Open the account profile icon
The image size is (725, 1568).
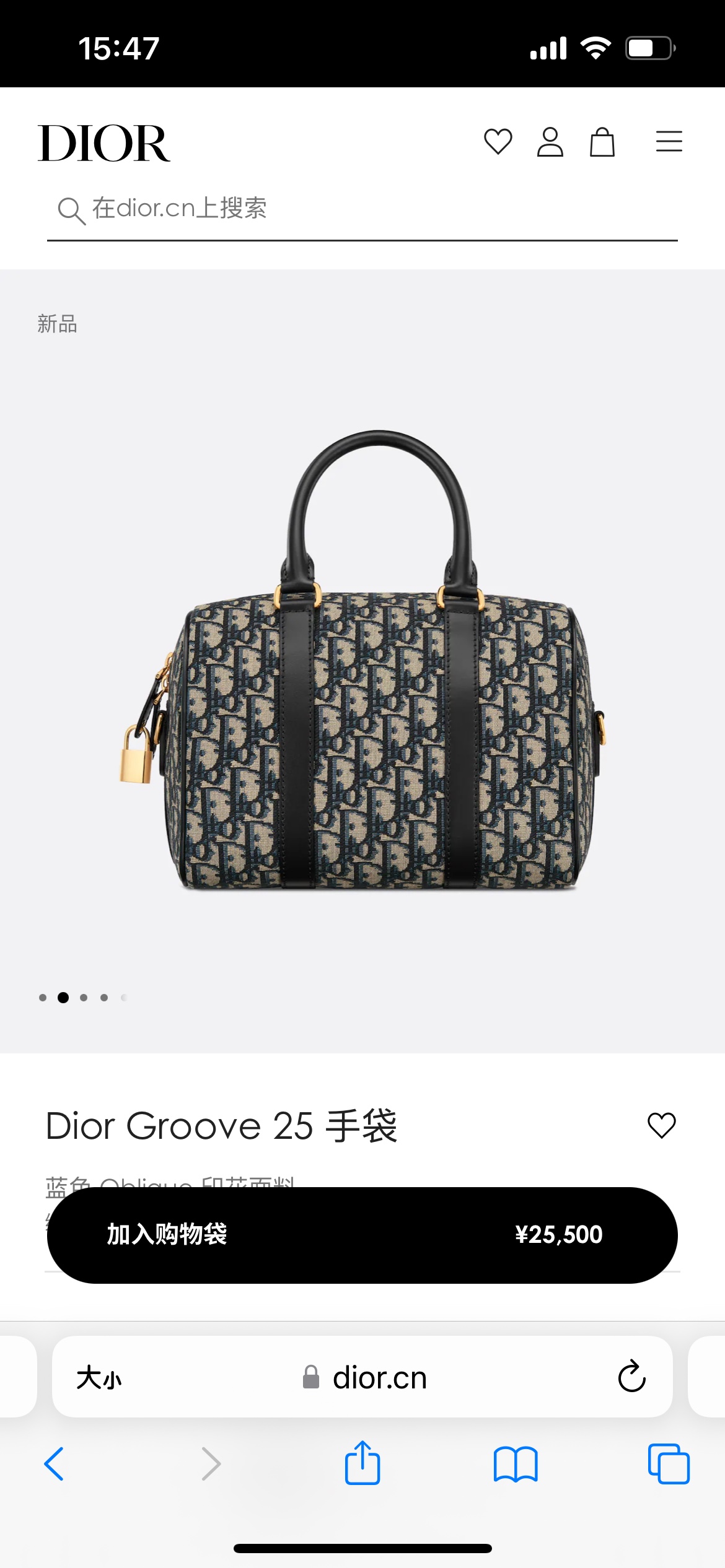click(x=550, y=142)
